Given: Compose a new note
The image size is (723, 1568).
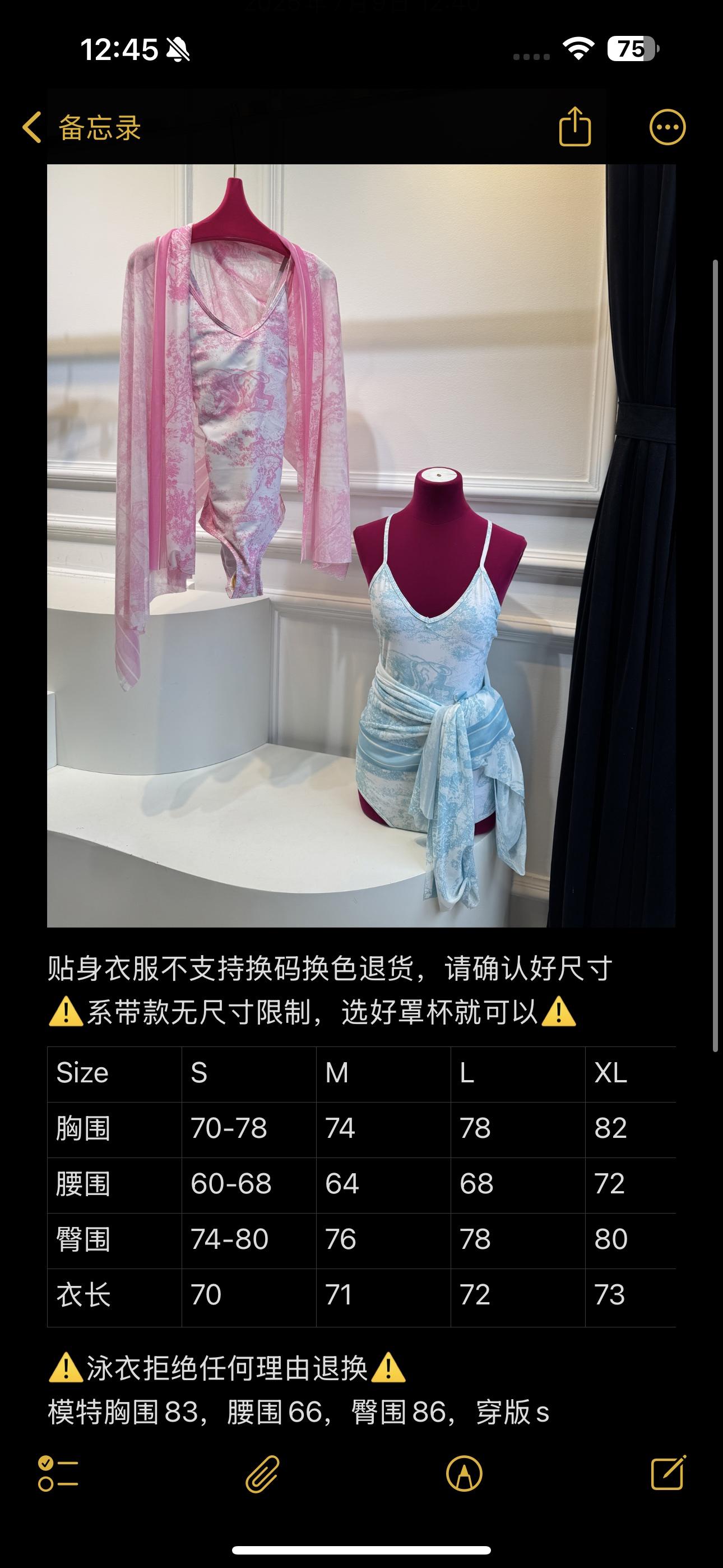Looking at the screenshot, I should pyautogui.click(x=668, y=1473).
